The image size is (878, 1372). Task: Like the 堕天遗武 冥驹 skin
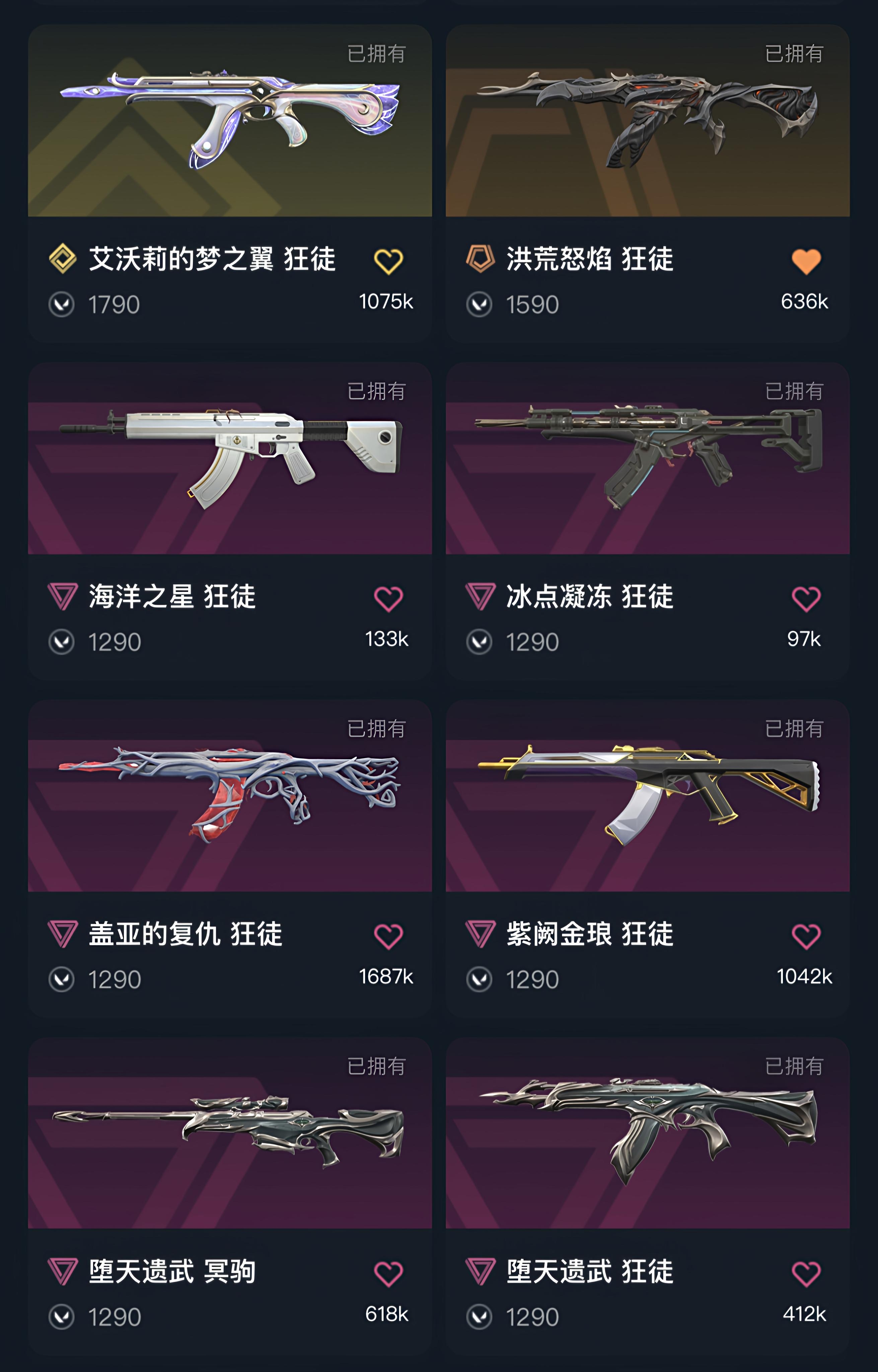tap(388, 1274)
